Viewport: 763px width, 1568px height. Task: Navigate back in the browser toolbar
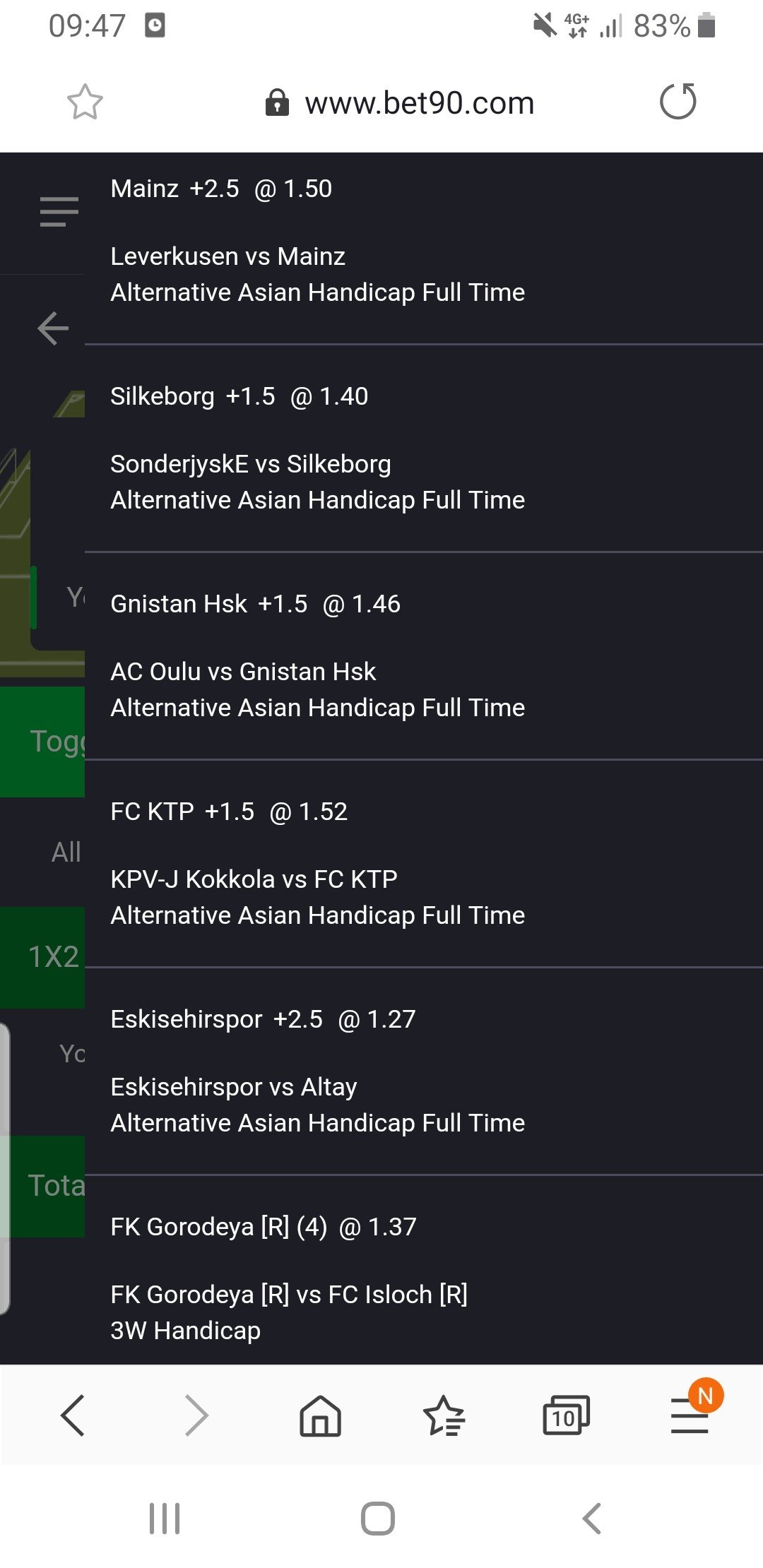tap(73, 1415)
